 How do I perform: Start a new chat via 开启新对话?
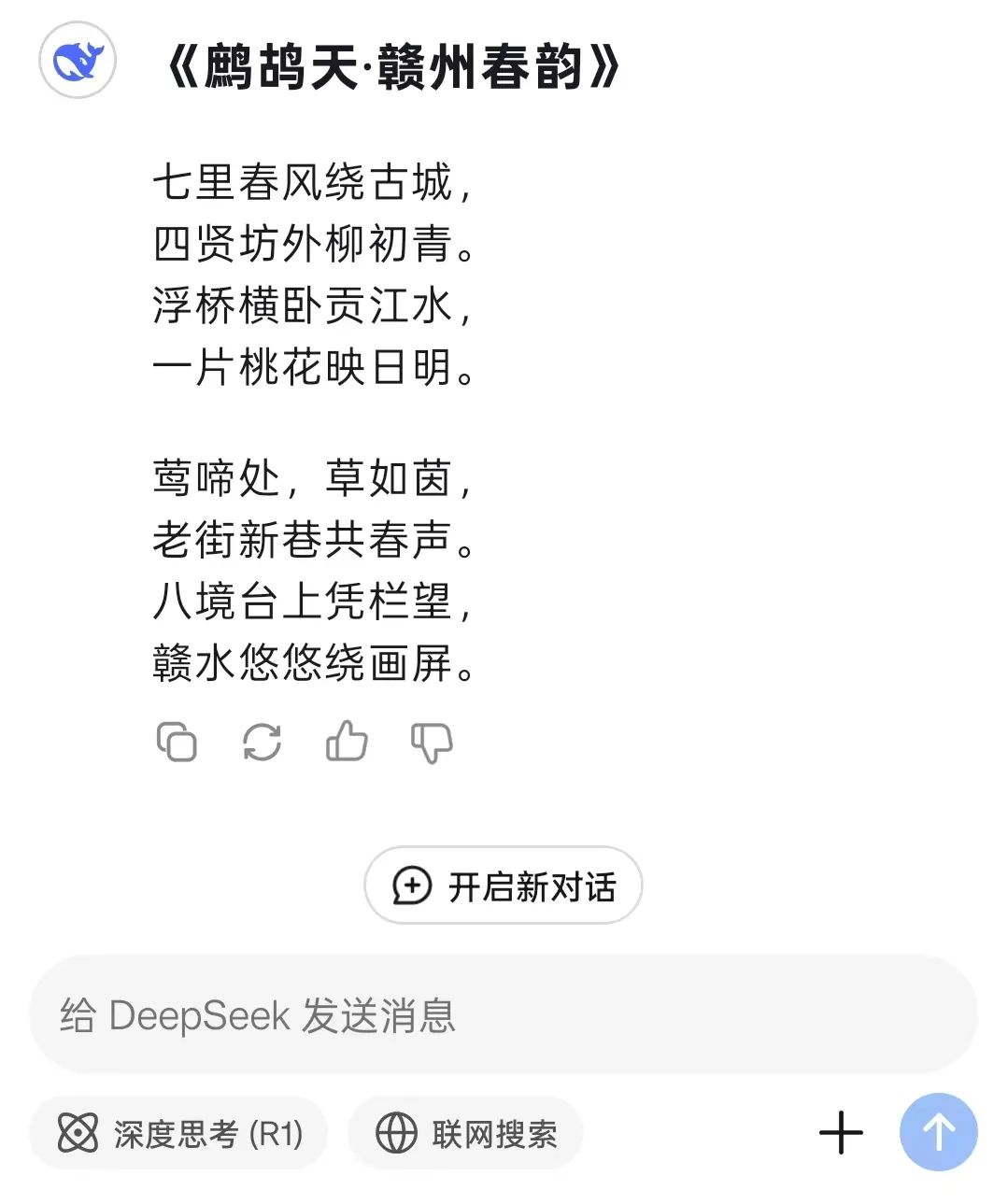(x=504, y=885)
